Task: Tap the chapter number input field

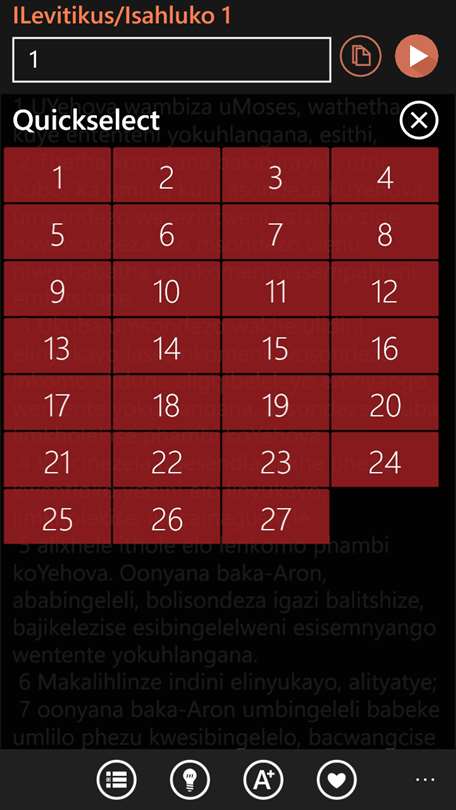Action: point(171,59)
